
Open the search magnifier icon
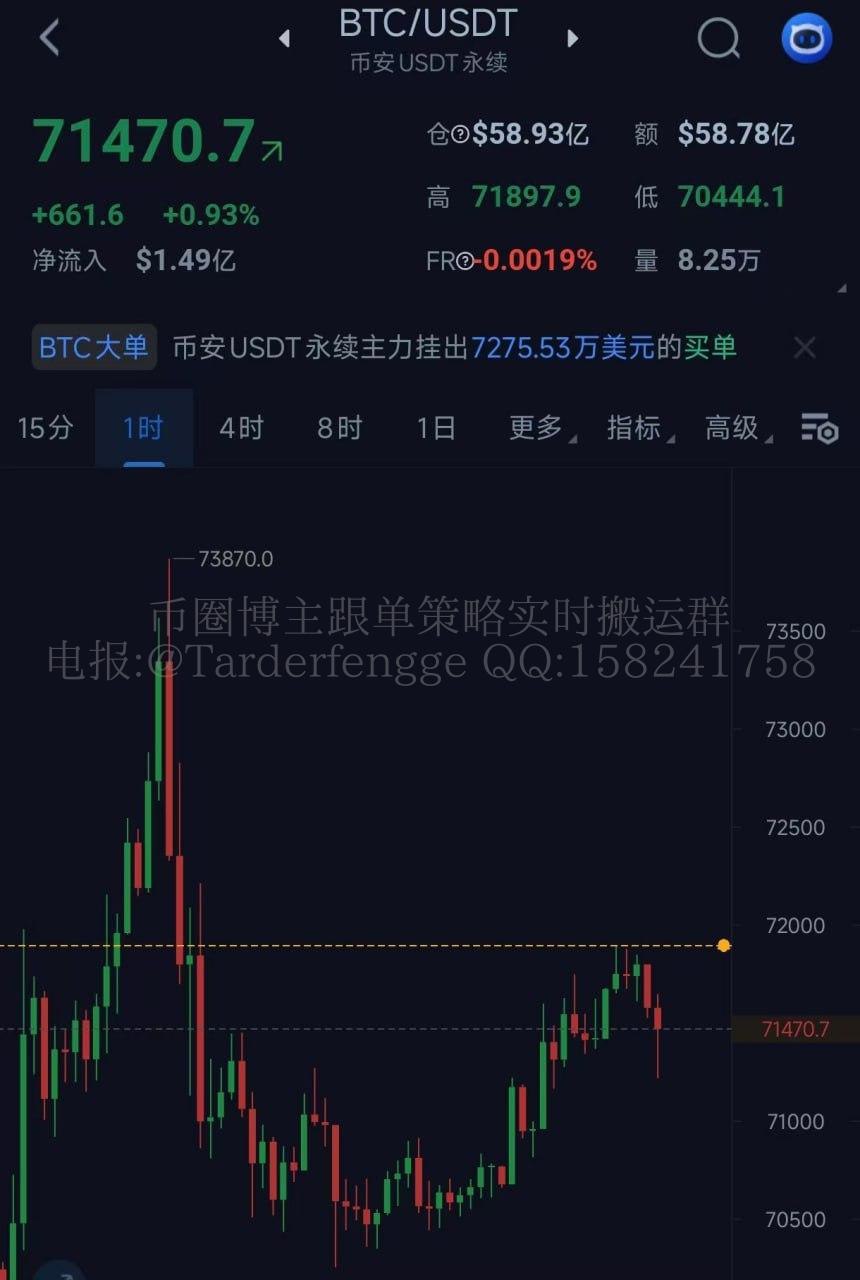click(717, 39)
